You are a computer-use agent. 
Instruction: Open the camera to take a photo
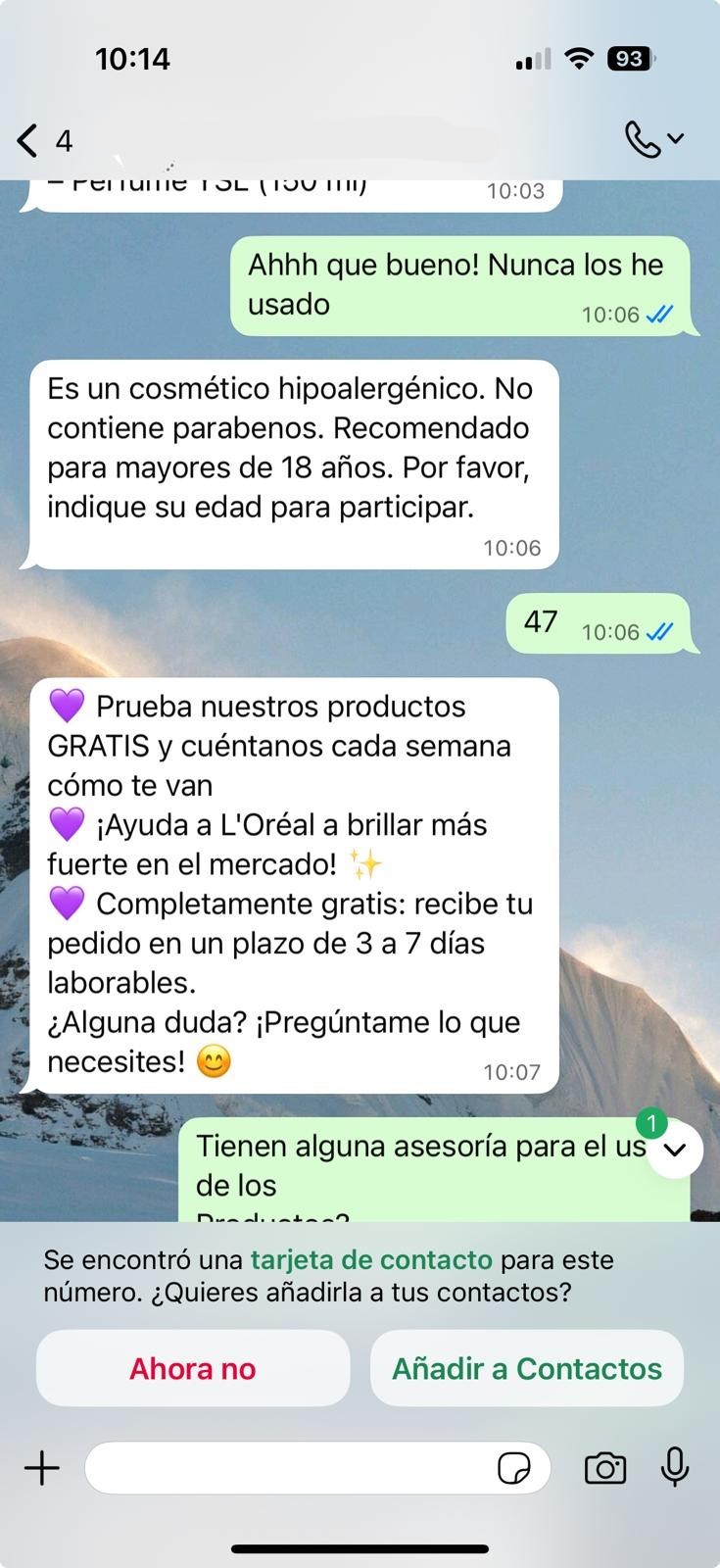605,1468
